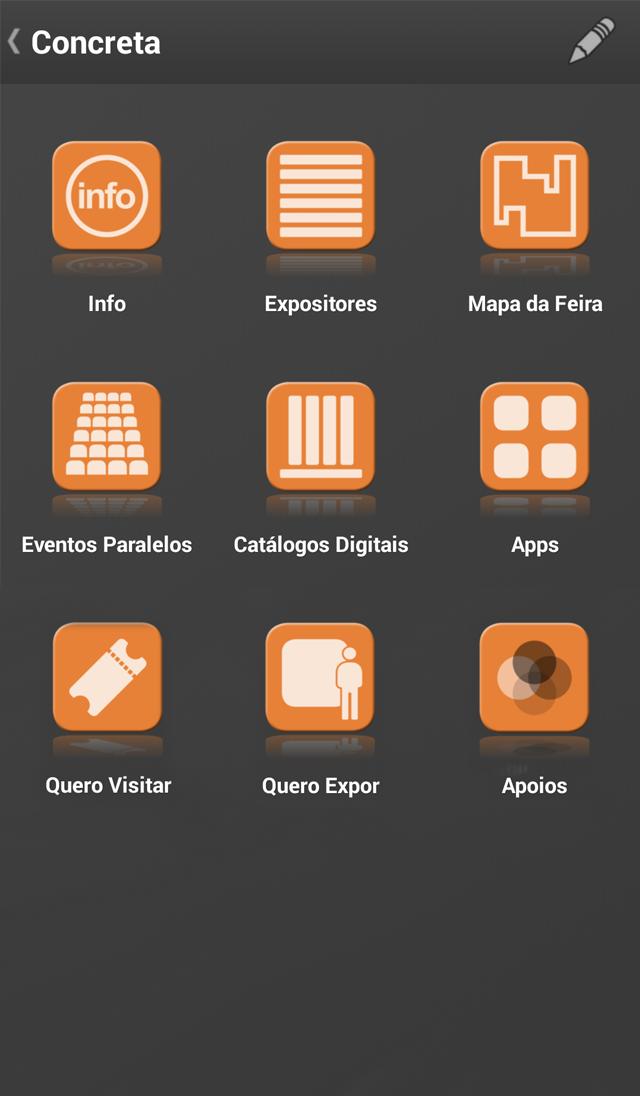640x1096 pixels.
Task: Browse Eventos Paralelos
Action: (x=107, y=437)
